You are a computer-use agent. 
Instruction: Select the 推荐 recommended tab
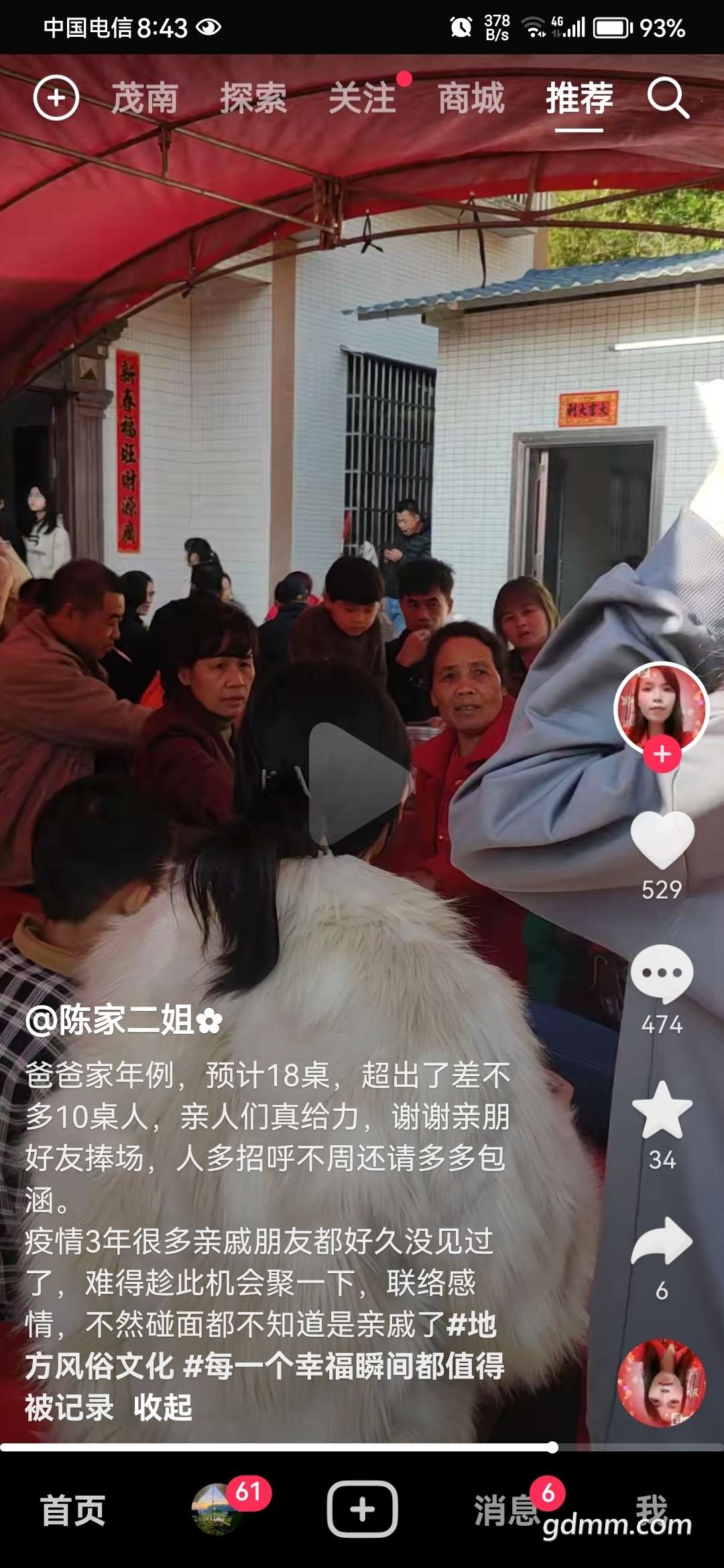[x=579, y=99]
